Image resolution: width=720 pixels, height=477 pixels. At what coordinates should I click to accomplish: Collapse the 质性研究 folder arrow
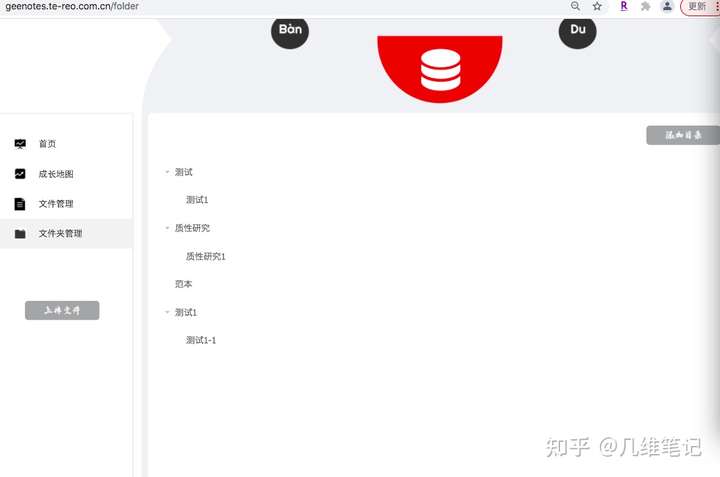tap(167, 228)
